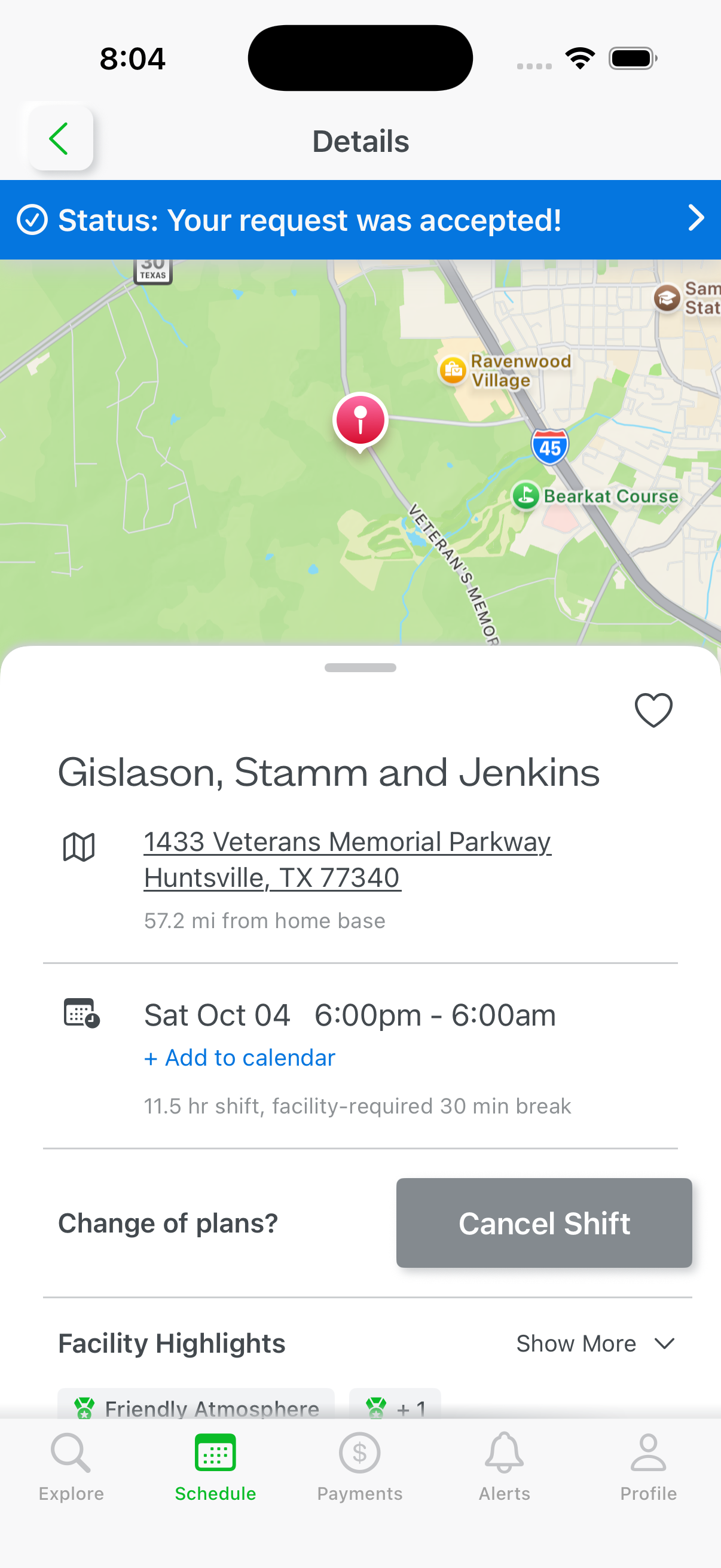Open the Schedule tab
The image size is (721, 1568).
click(215, 1467)
